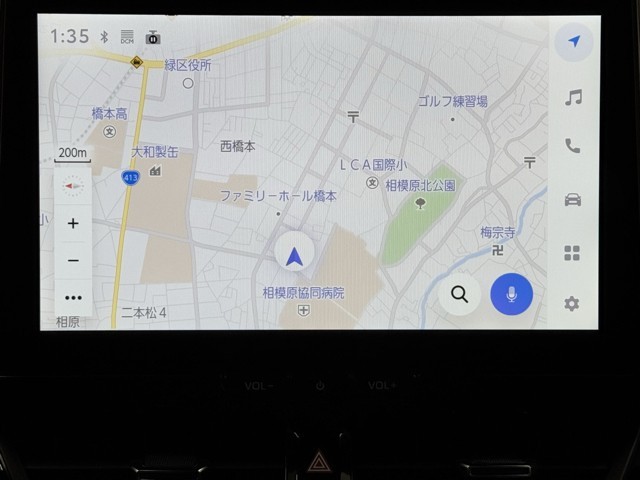
Task: Zoom out the map
Action: pos(73,260)
